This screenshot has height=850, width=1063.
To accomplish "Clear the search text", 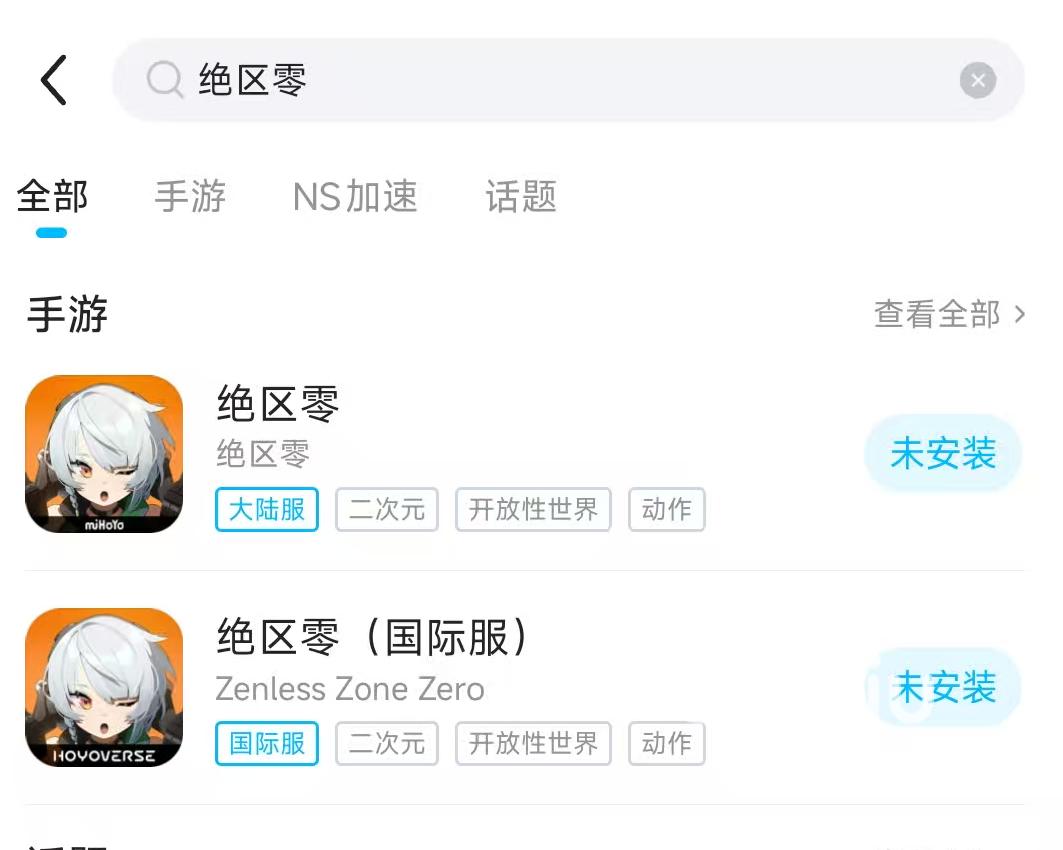I will (977, 80).
